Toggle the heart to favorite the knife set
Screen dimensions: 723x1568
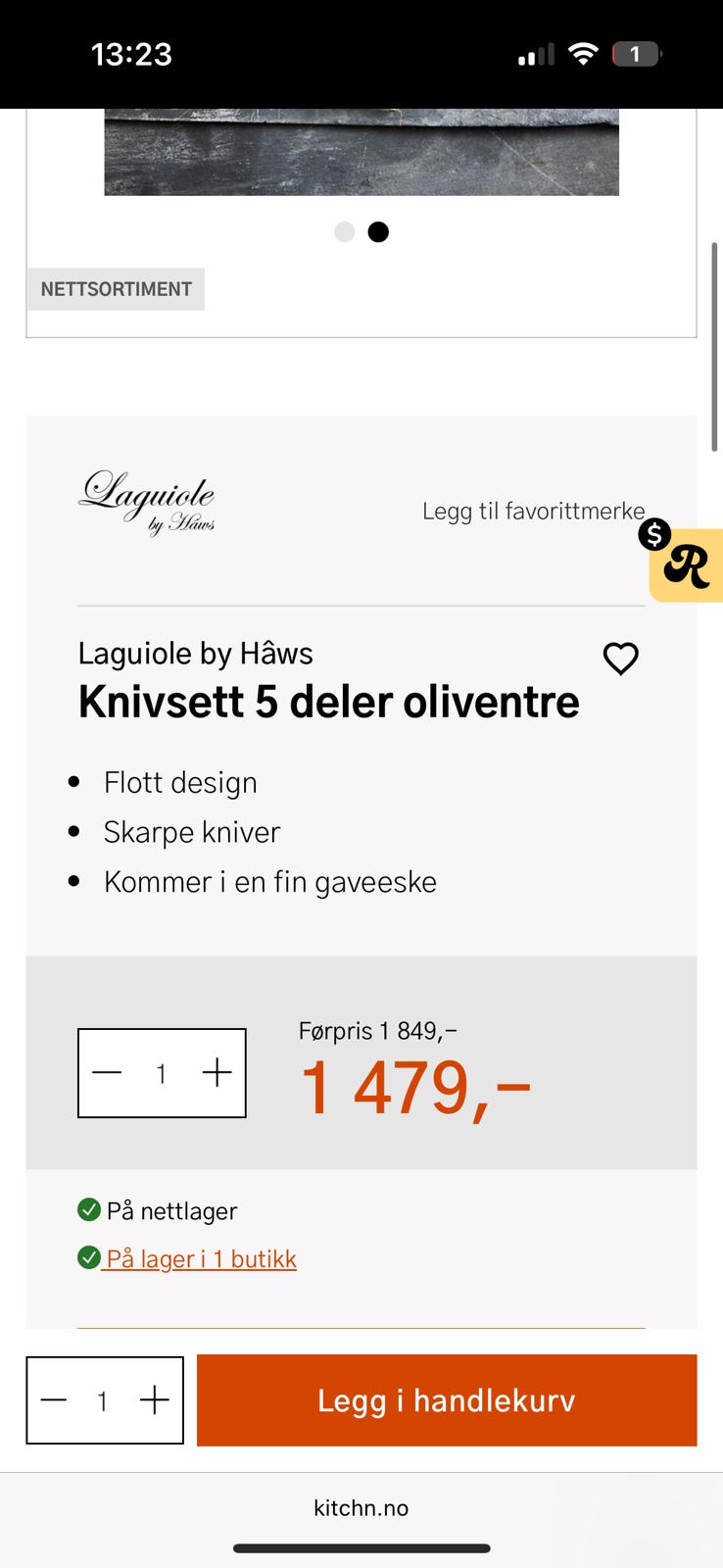pos(620,659)
